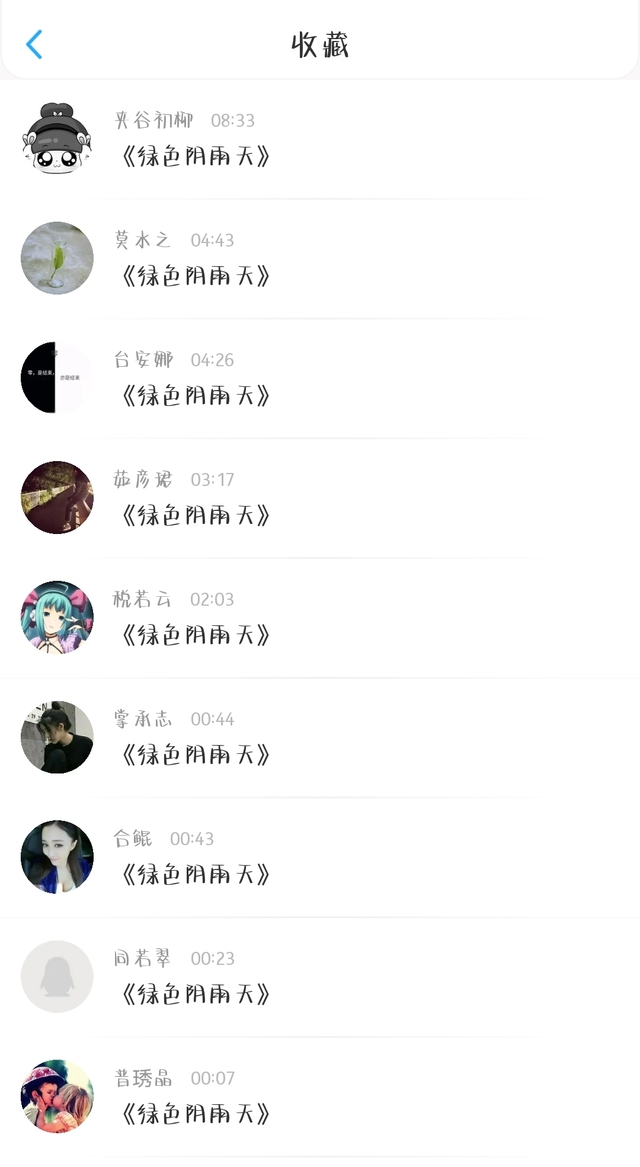Viewport: 640px width, 1167px height.
Task: Open the favorite saved at 00:07
Action: 196,1113
